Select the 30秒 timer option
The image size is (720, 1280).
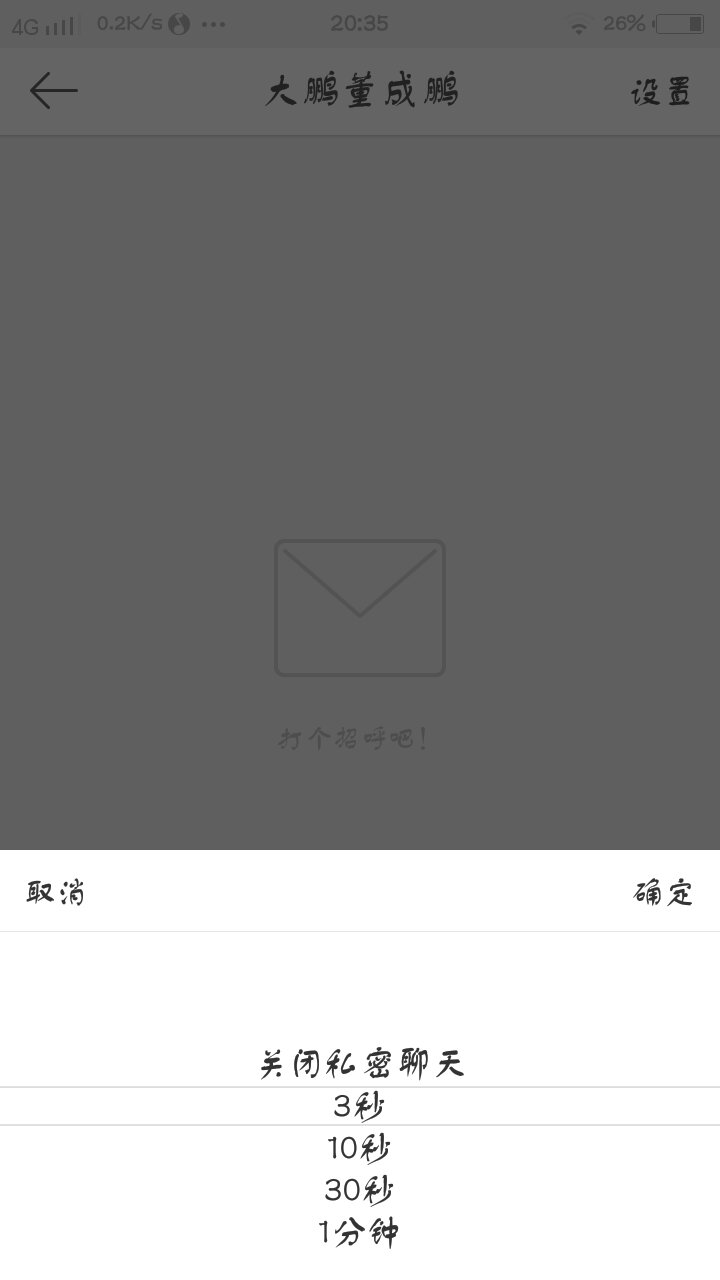coord(360,1190)
